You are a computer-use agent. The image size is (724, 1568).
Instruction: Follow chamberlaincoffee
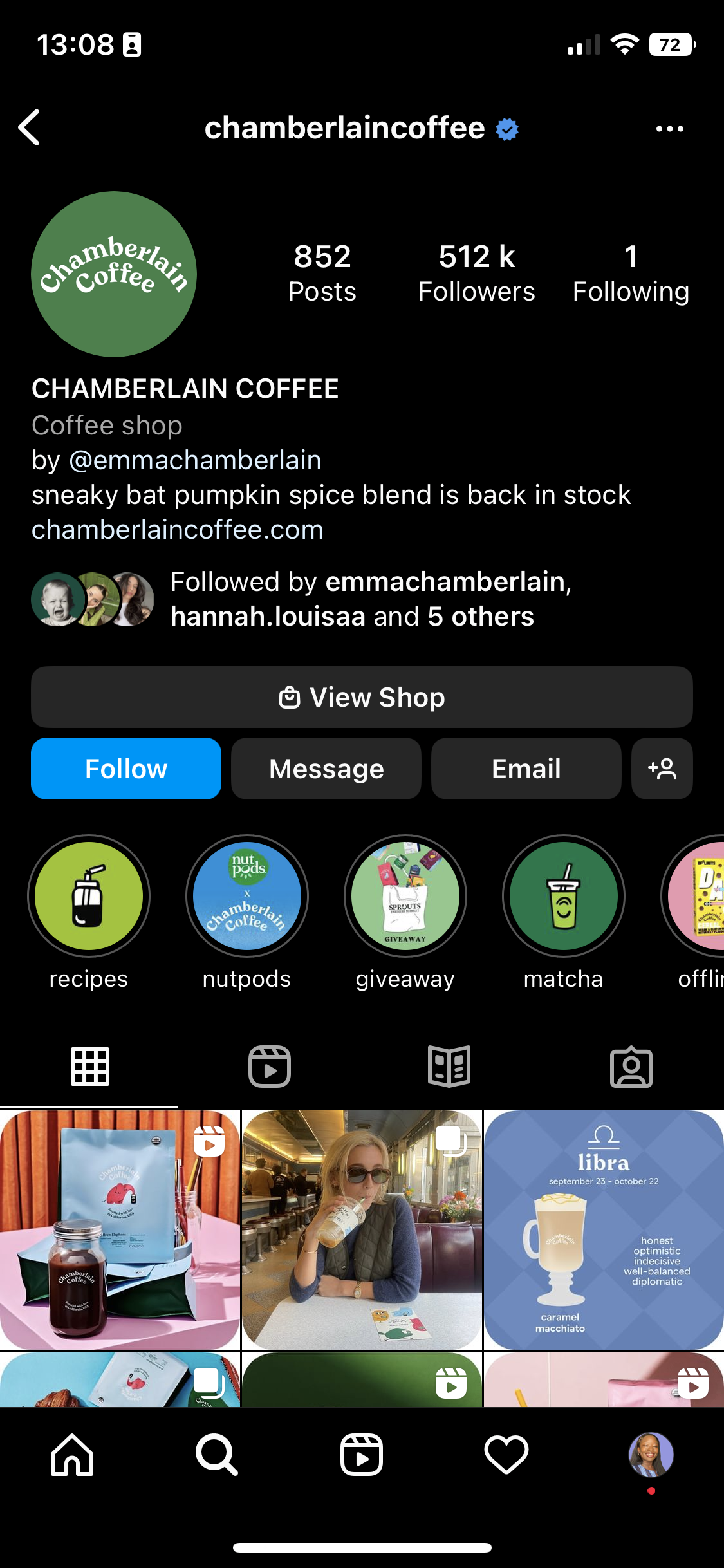pos(126,769)
